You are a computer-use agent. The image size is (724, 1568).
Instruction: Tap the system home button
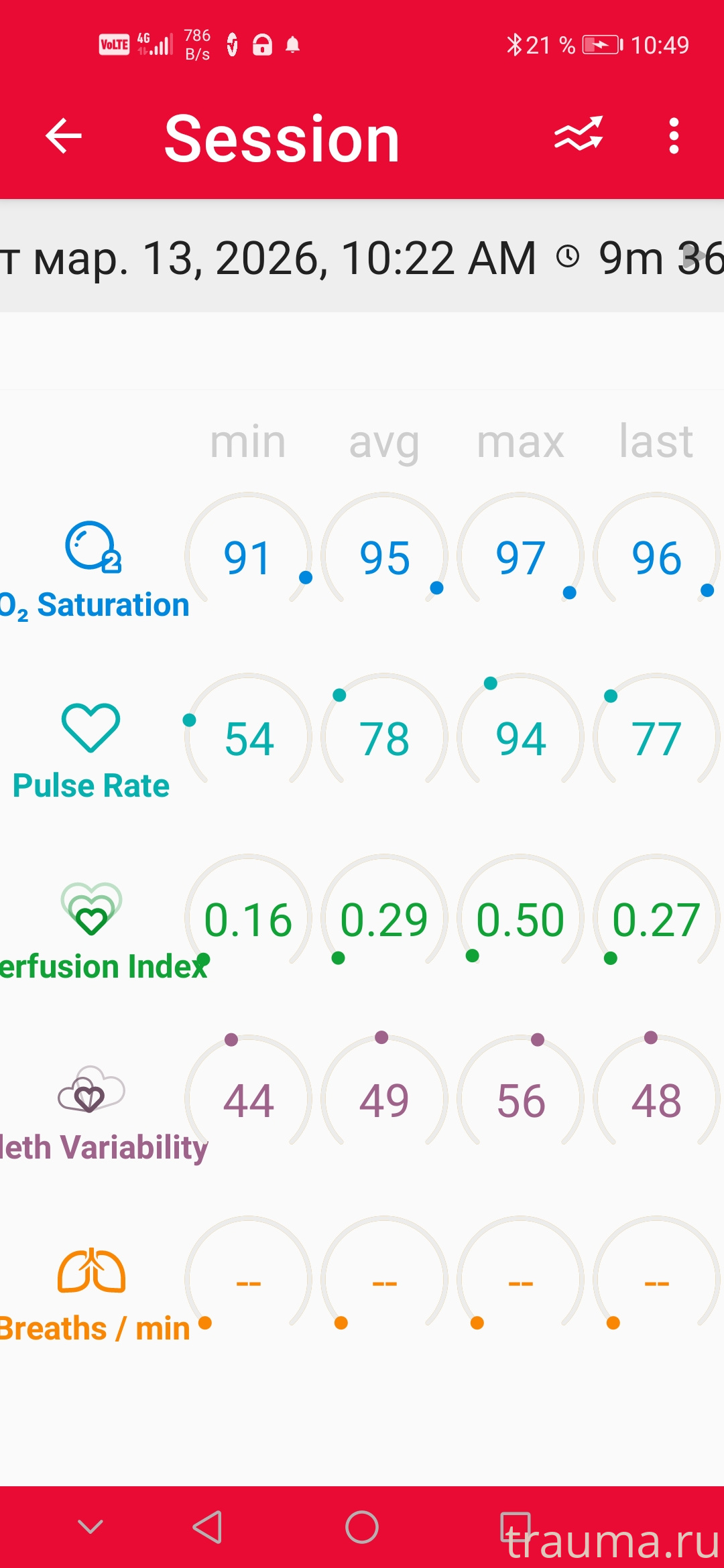pyautogui.click(x=362, y=1527)
